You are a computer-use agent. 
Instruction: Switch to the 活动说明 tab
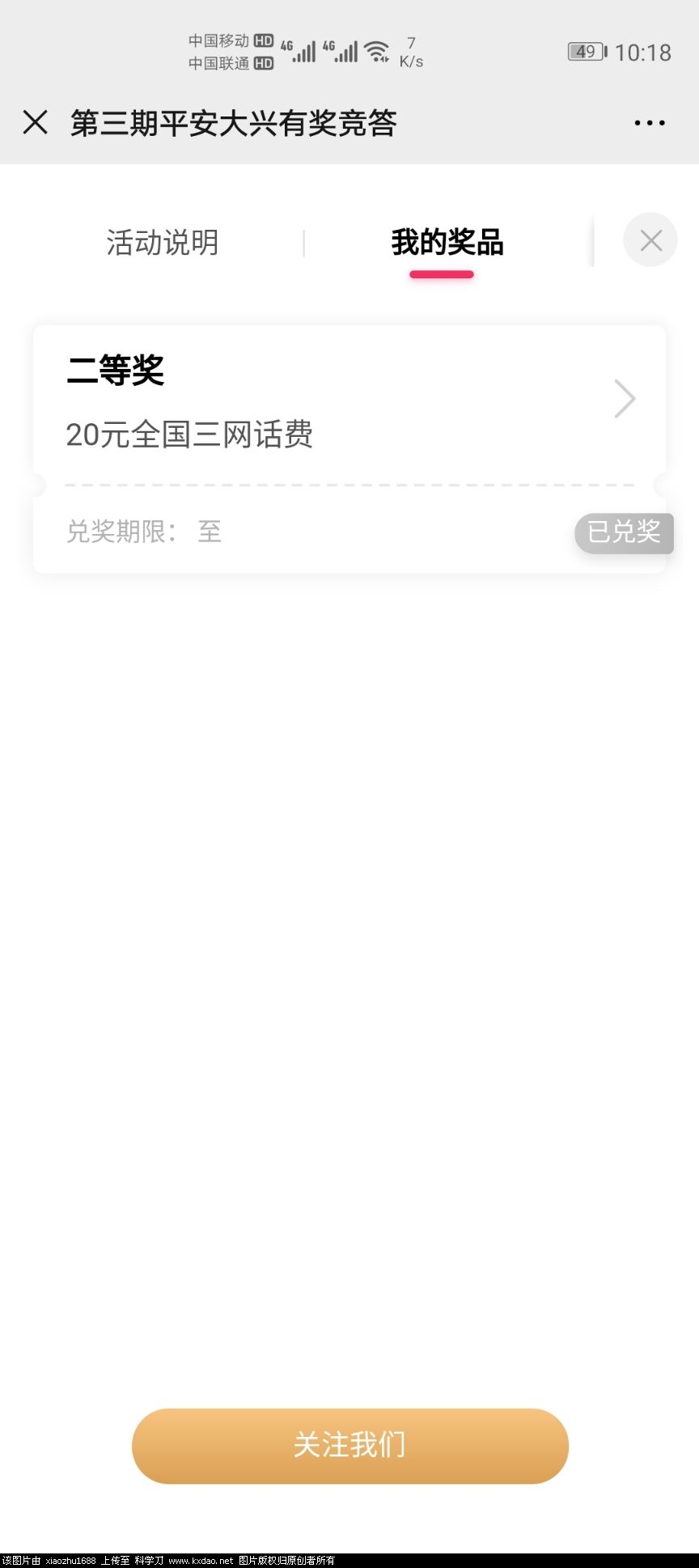coord(163,243)
